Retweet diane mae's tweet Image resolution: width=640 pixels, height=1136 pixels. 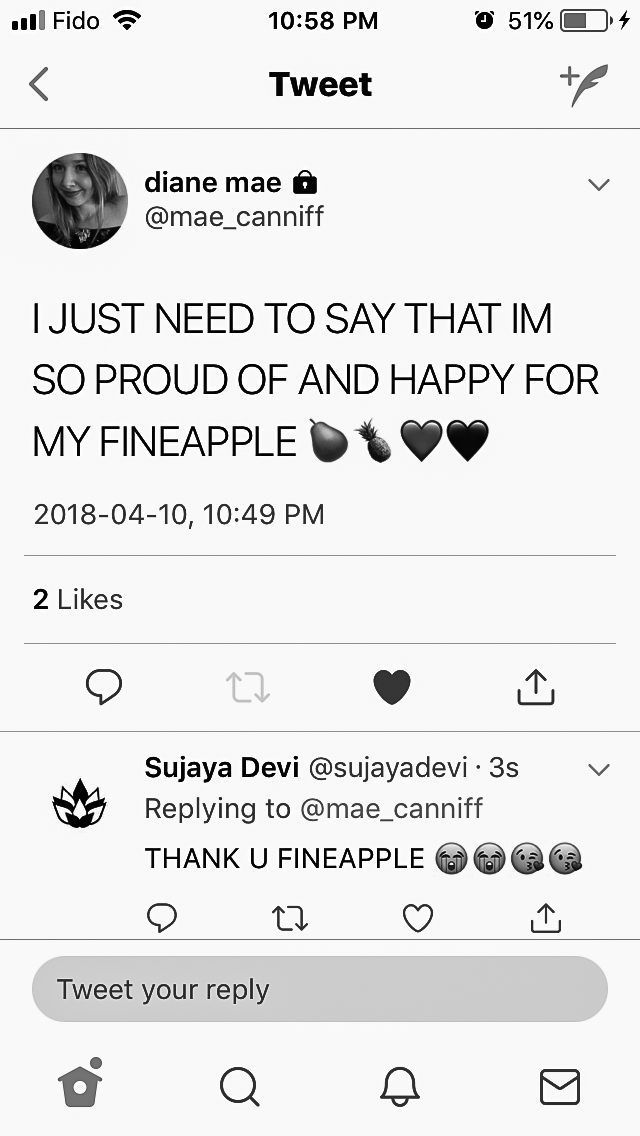[x=246, y=686]
